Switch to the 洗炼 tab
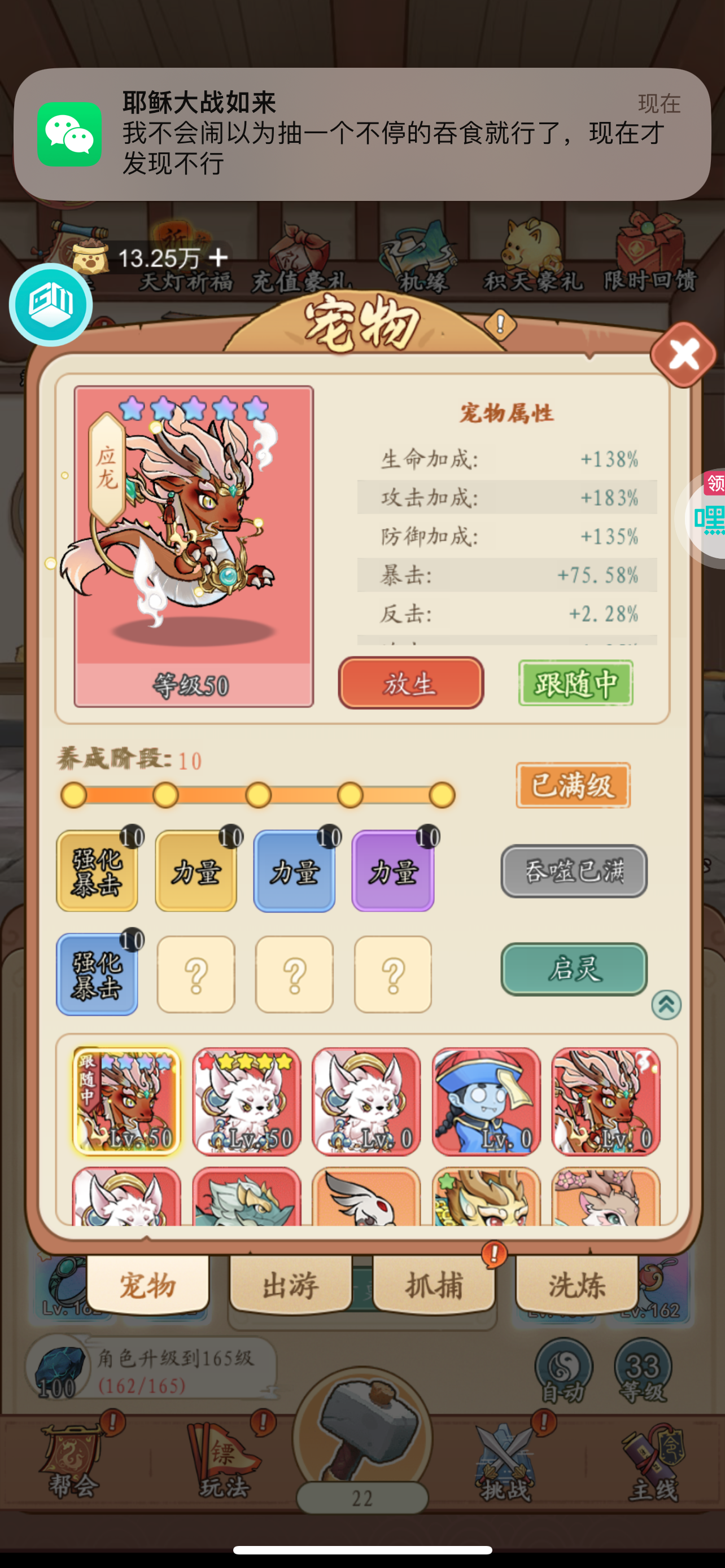Viewport: 725px width, 1568px height. [x=576, y=1286]
